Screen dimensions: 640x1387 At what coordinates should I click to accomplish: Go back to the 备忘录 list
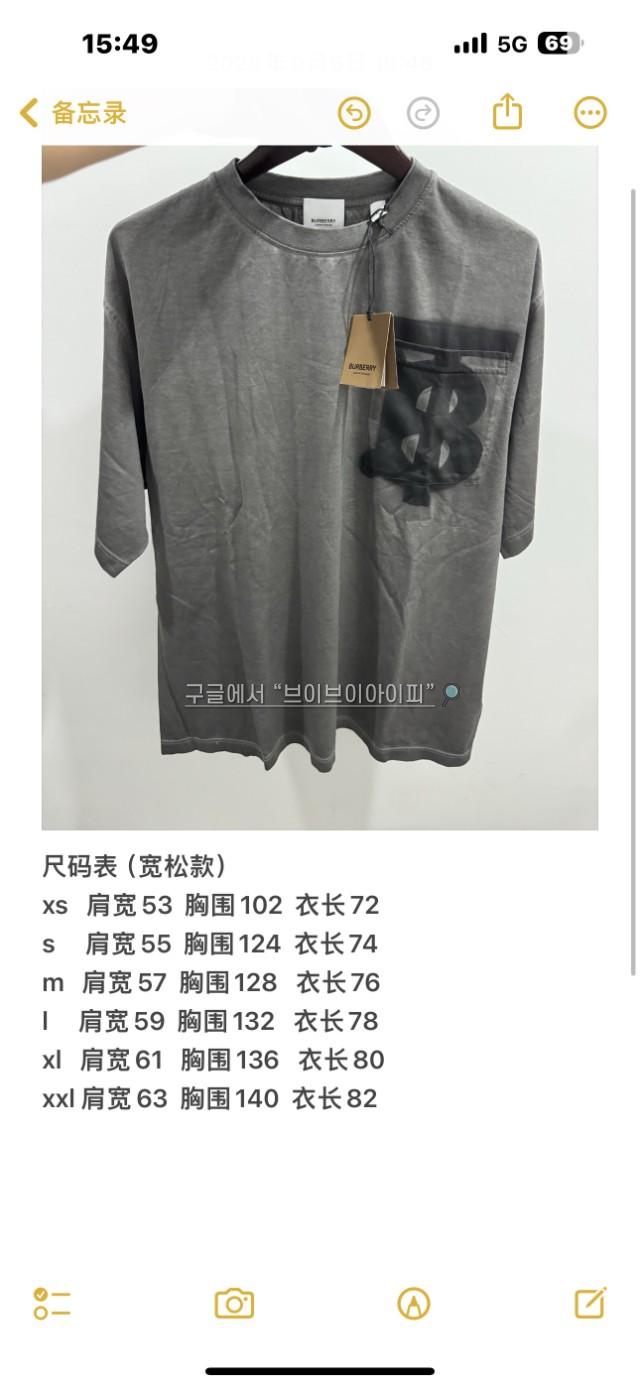click(72, 113)
